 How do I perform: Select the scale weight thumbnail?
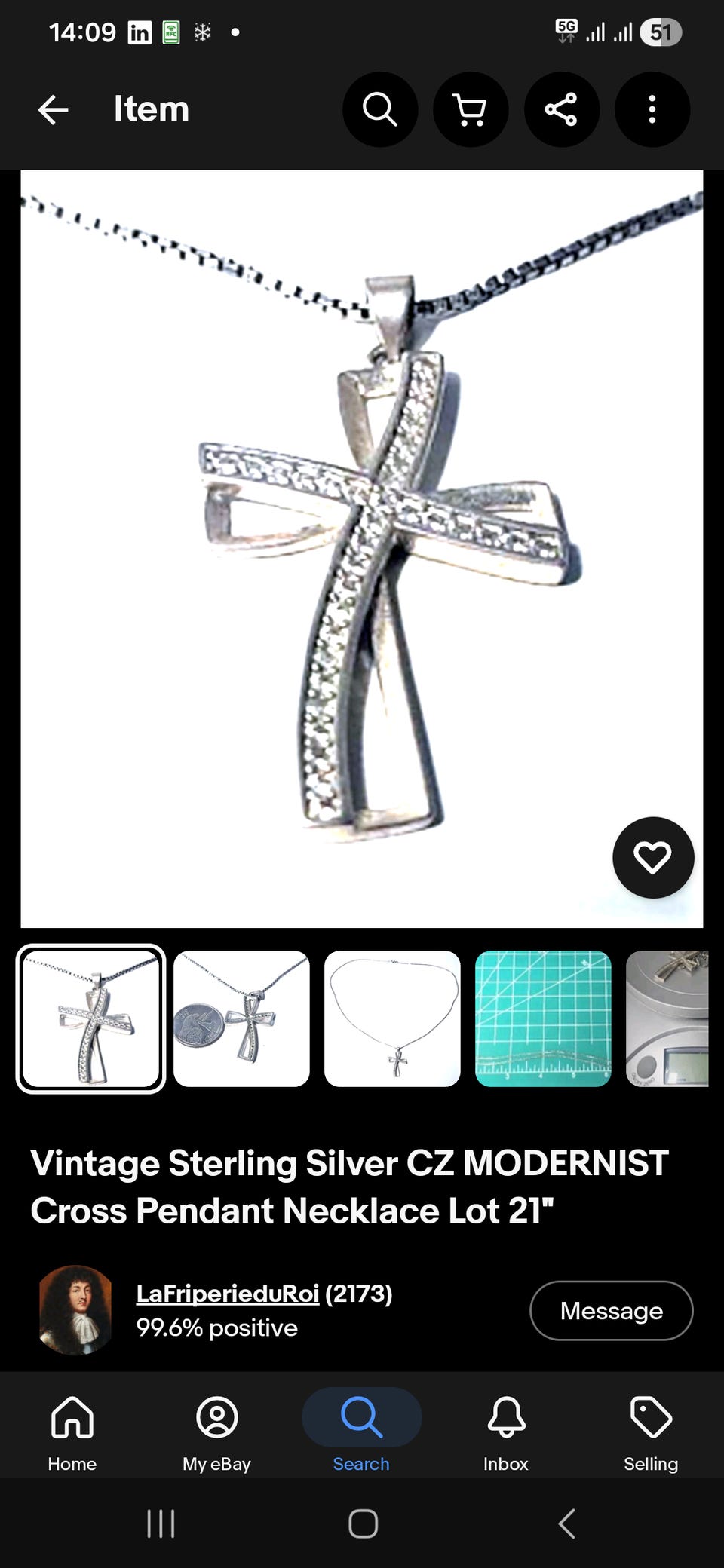(667, 1018)
